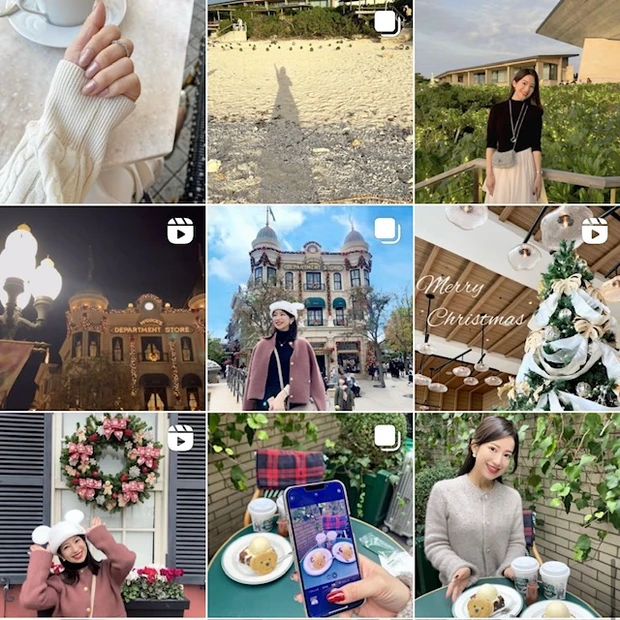Open the post of woman by green hedge

click(x=517, y=102)
